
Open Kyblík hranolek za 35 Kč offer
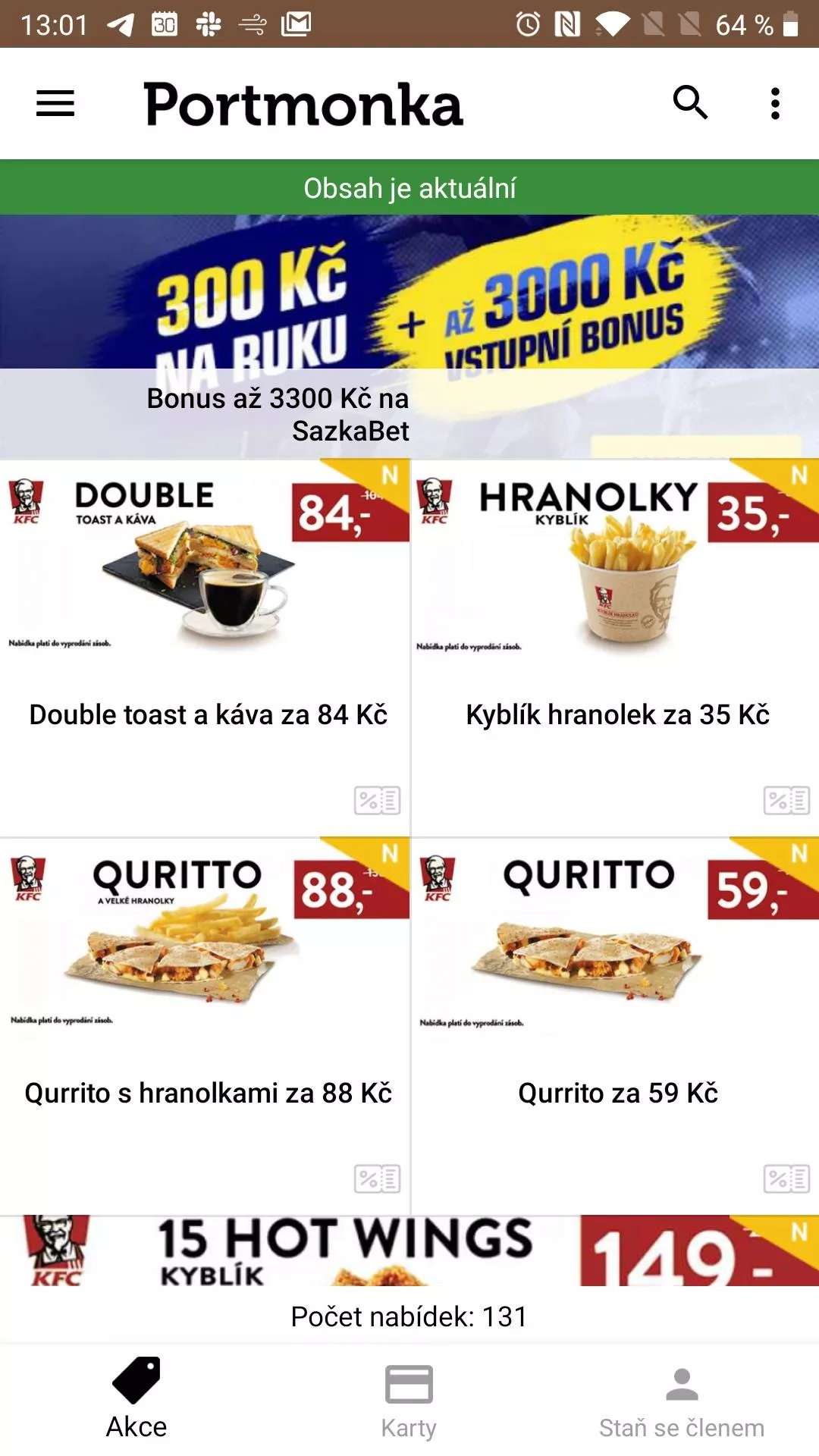point(616,607)
